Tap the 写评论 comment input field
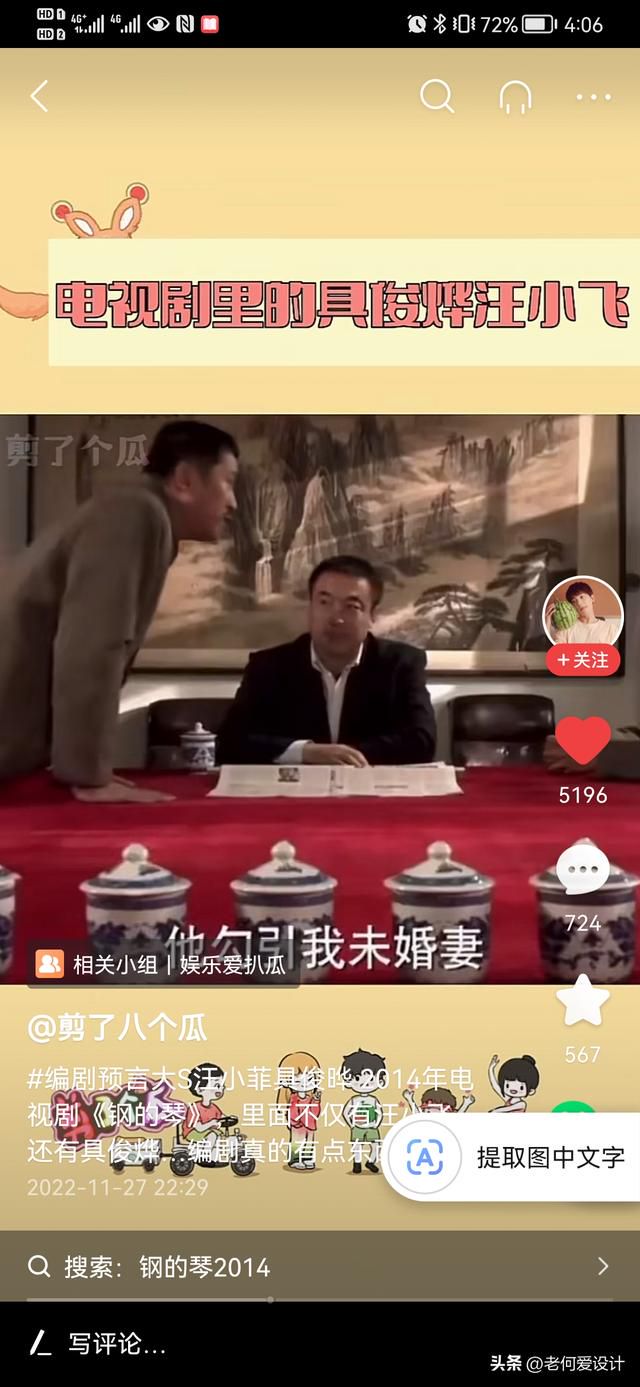 coord(117,1344)
